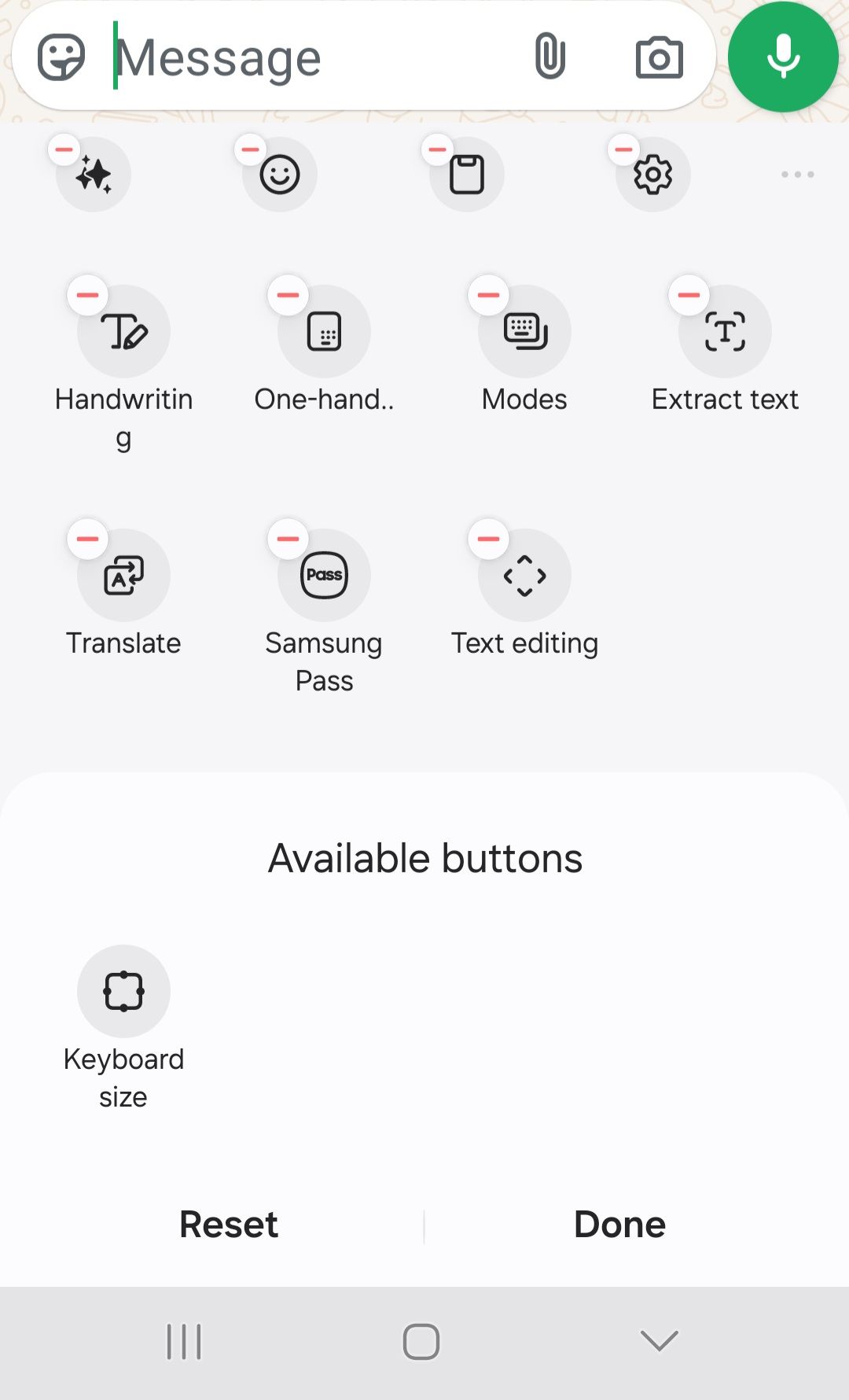This screenshot has width=849, height=1400.
Task: Open the Extract text tool
Action: 725,331
